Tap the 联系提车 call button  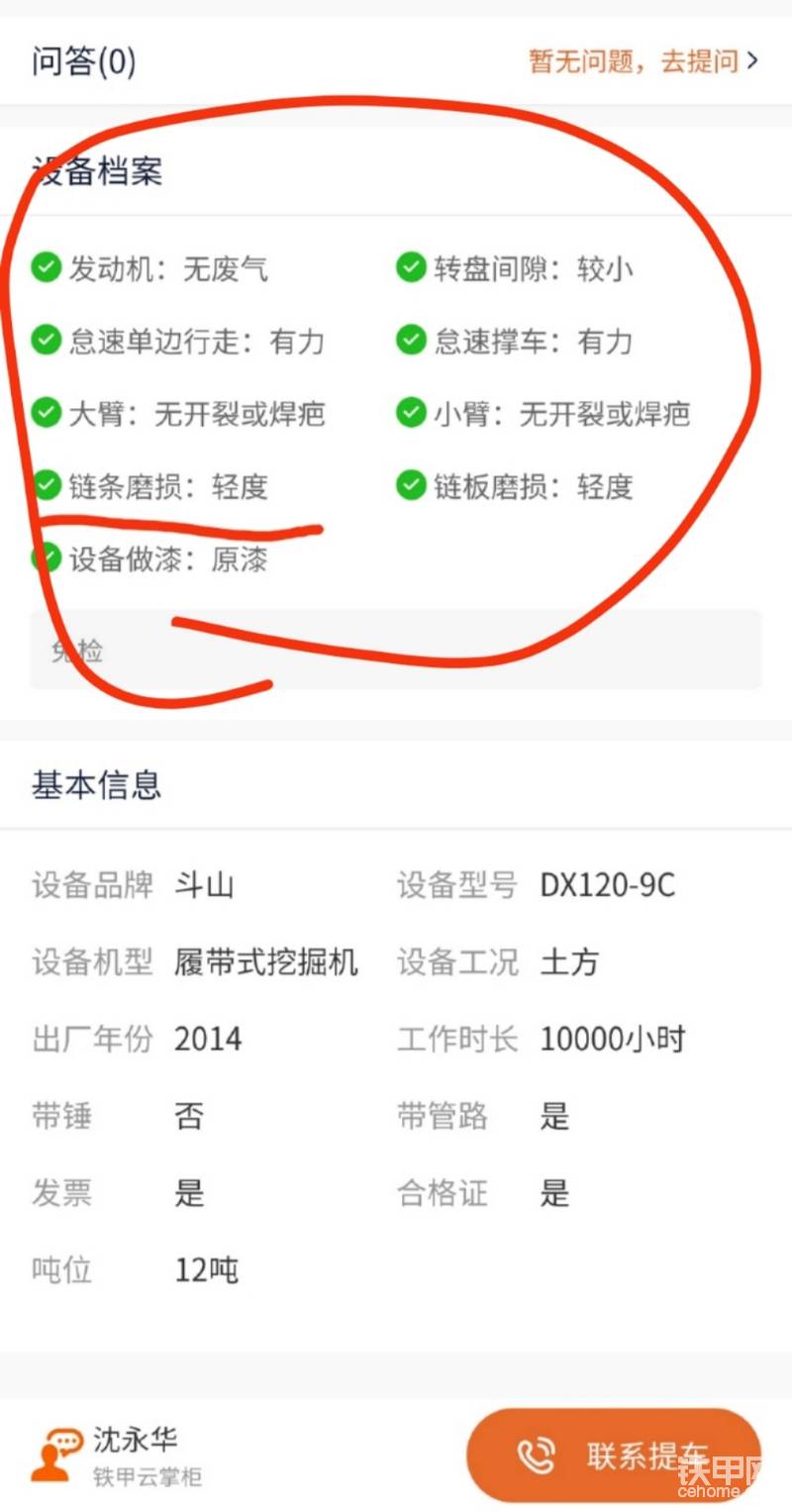coord(614,1455)
